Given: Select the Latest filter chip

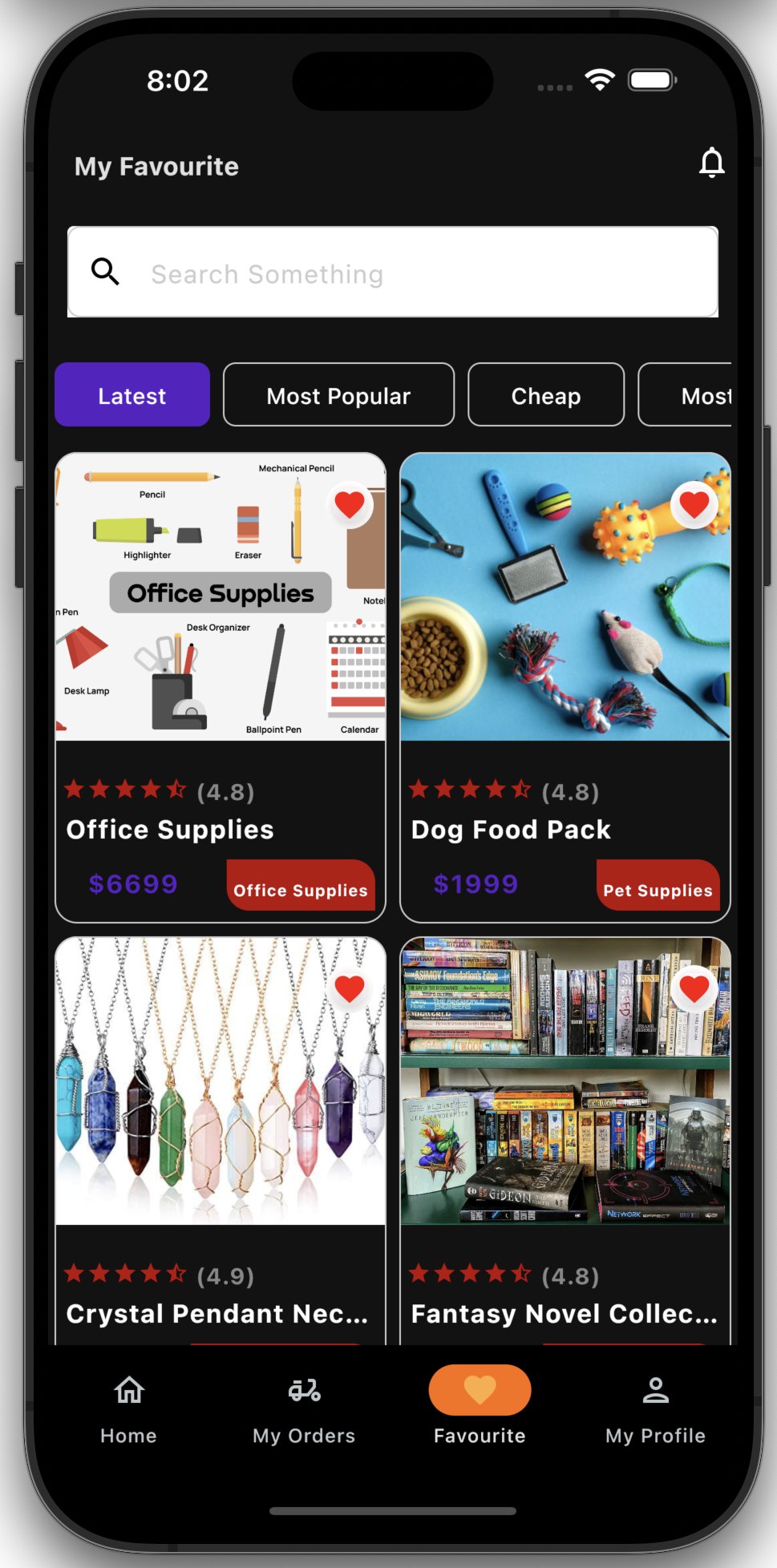Looking at the screenshot, I should coord(132,395).
